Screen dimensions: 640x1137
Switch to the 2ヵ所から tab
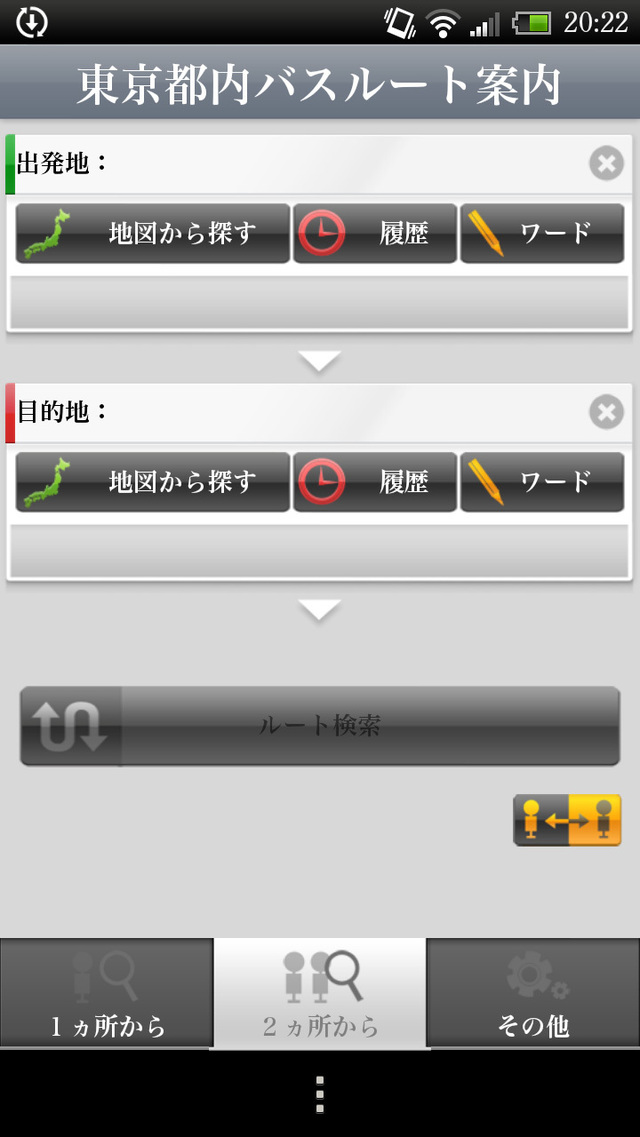(x=320, y=993)
